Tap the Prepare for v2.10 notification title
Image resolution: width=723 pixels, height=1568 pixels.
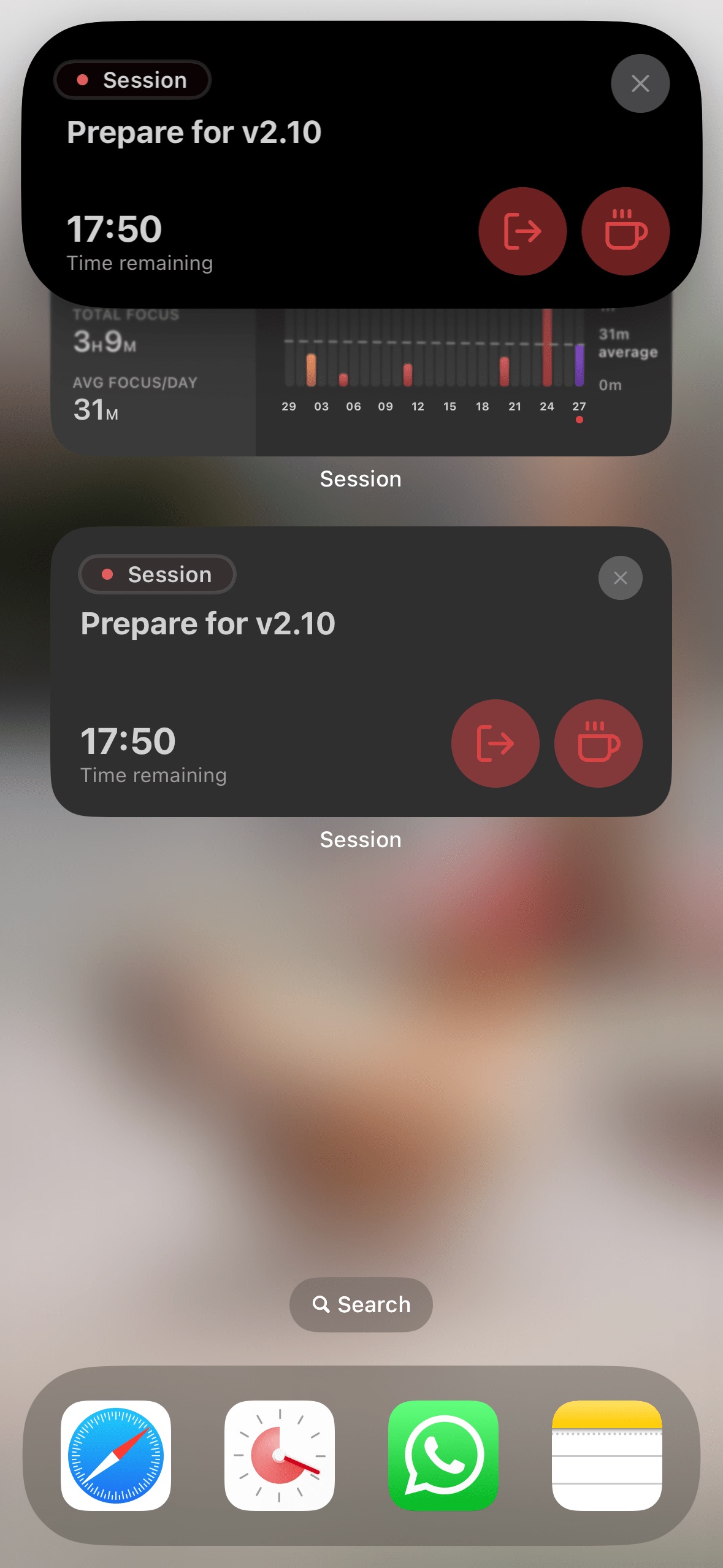click(194, 132)
